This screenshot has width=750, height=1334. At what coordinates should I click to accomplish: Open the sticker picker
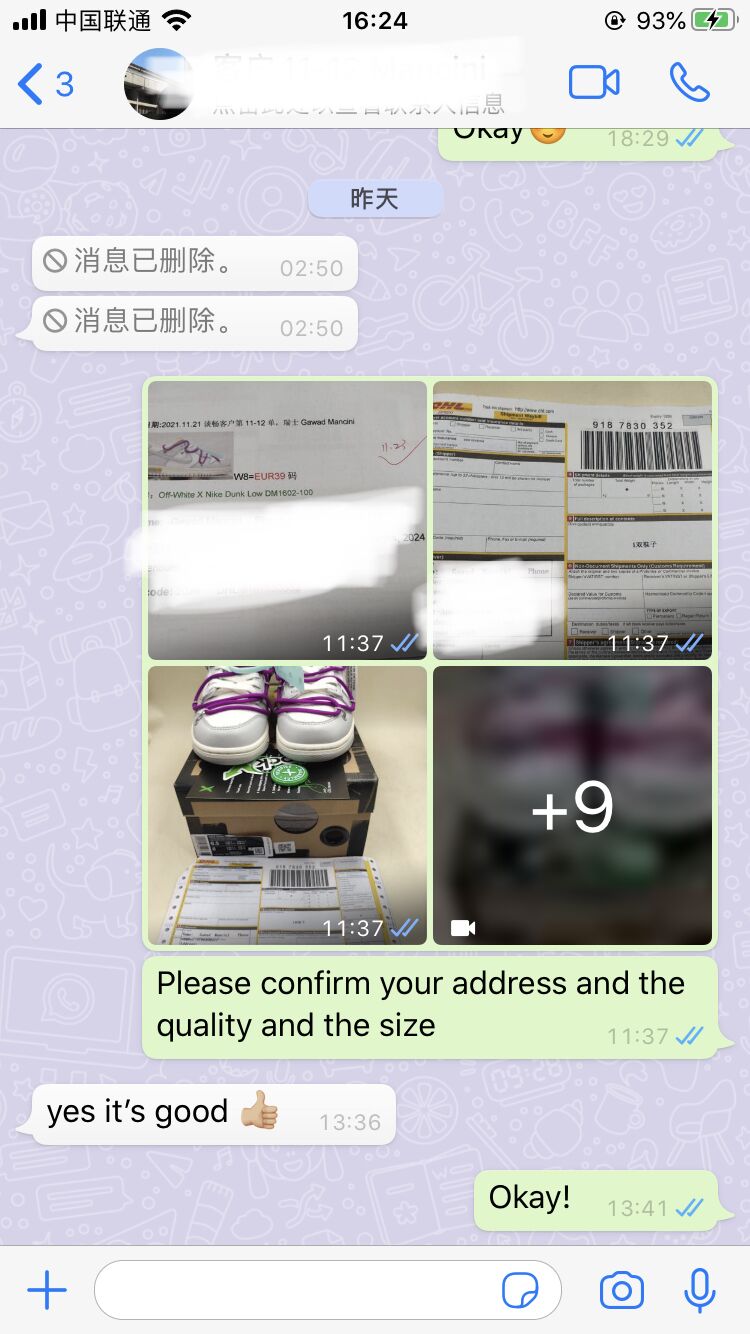(x=520, y=1291)
